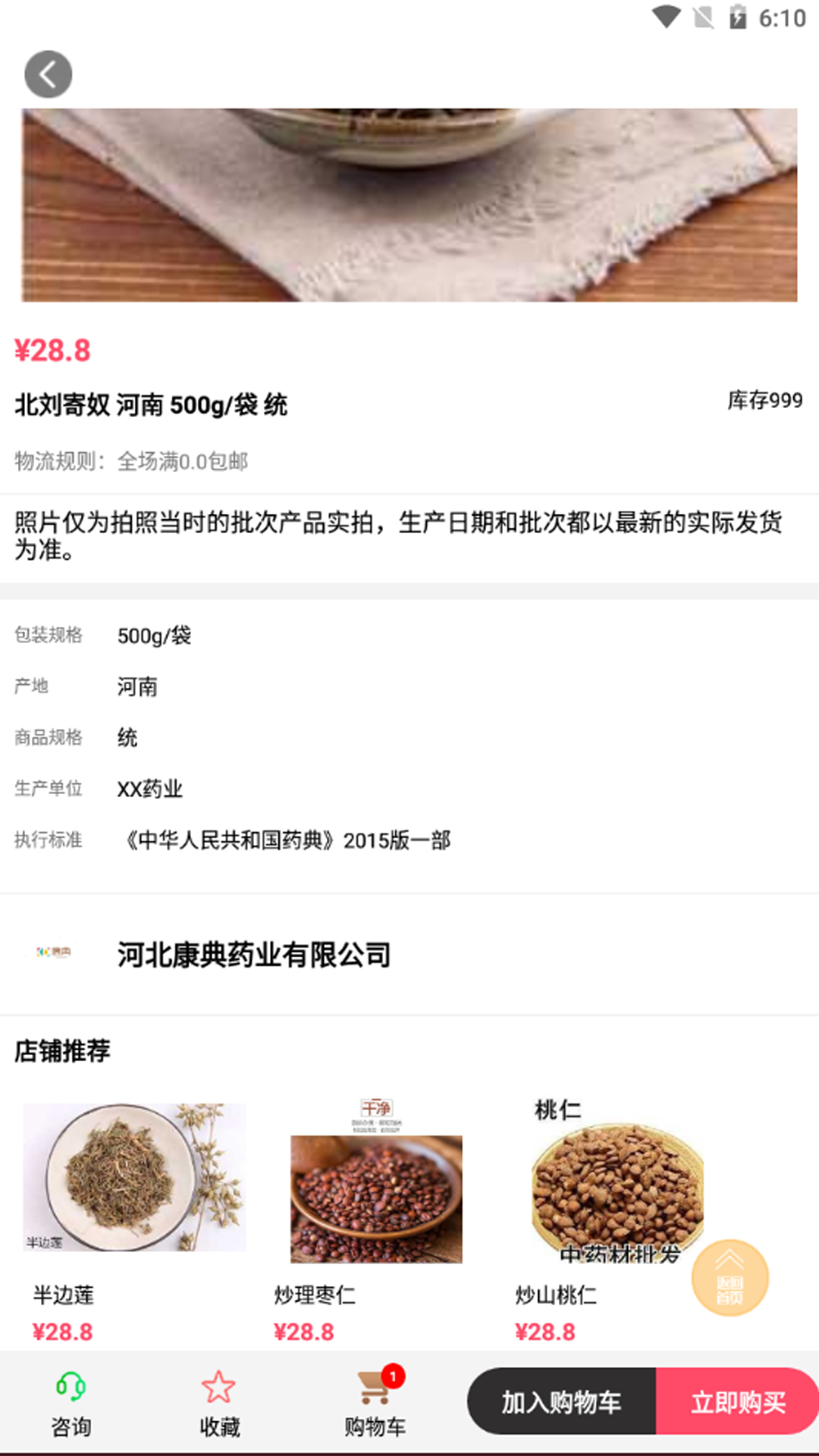819x1456 pixels.
Task: Tap the 加入购物车 button
Action: coord(562,1402)
